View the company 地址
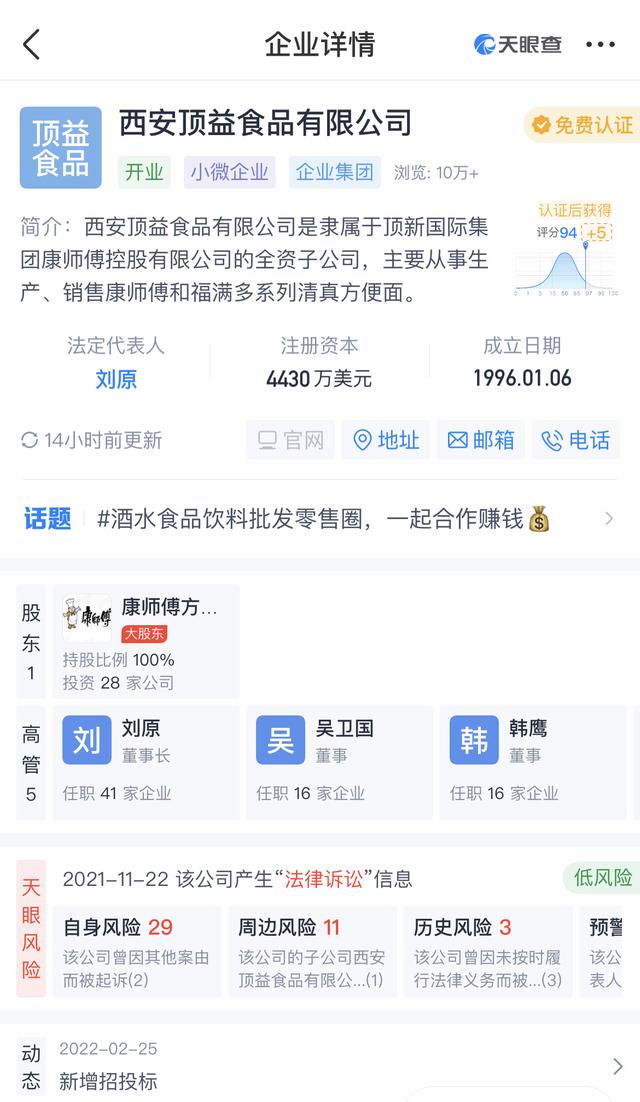 (386, 440)
